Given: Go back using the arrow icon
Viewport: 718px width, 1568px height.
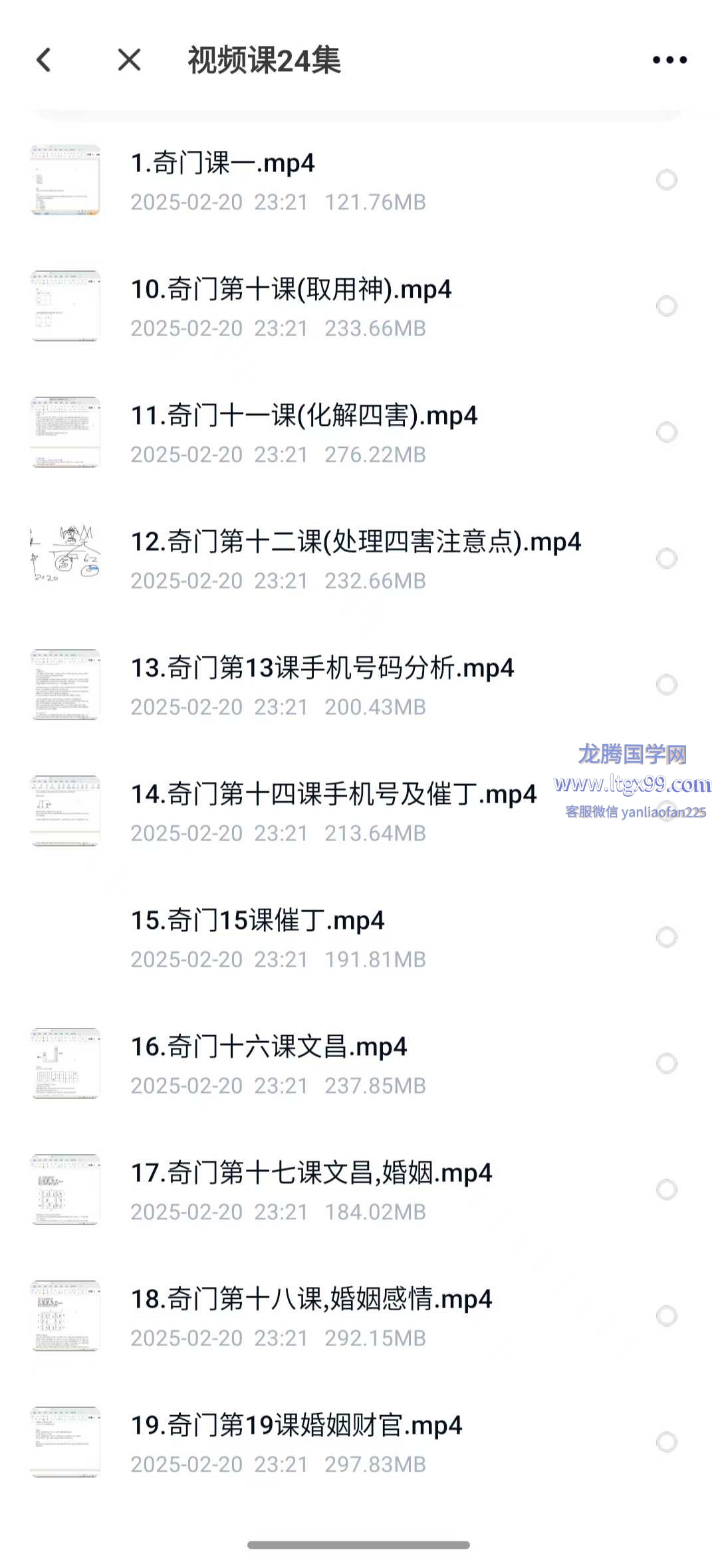Looking at the screenshot, I should 44,60.
